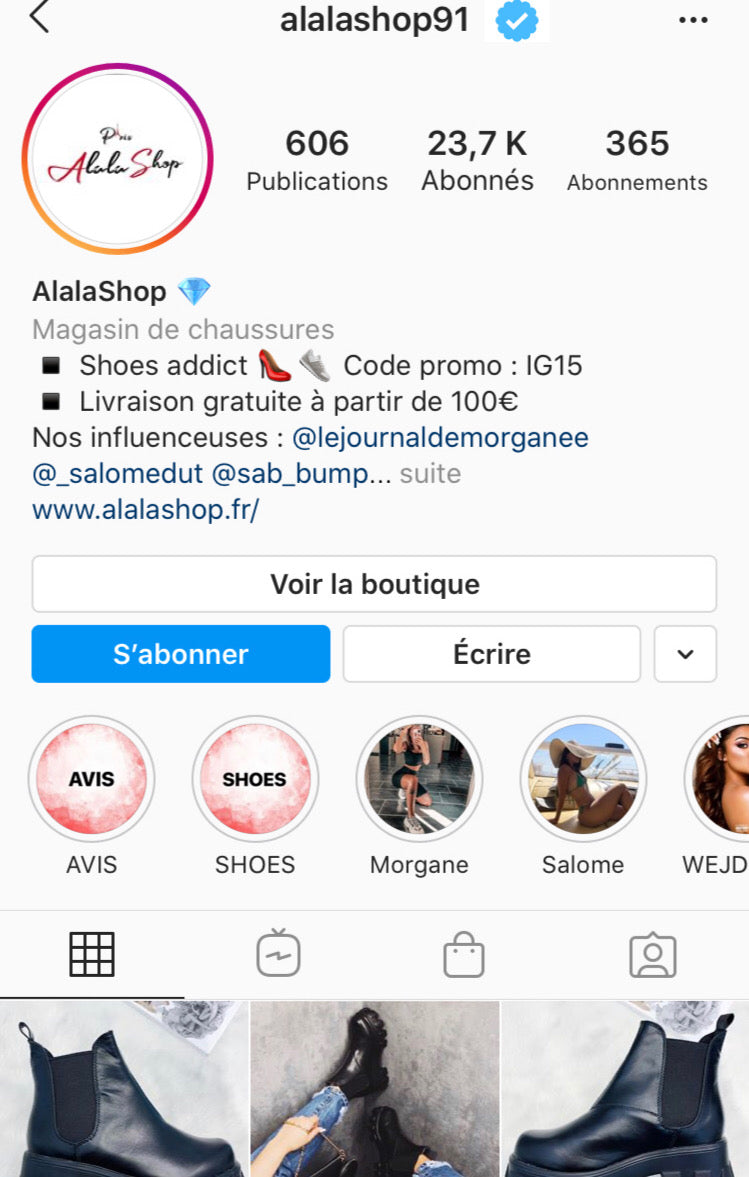
Task: Go back using the top arrow
Action: click(39, 18)
